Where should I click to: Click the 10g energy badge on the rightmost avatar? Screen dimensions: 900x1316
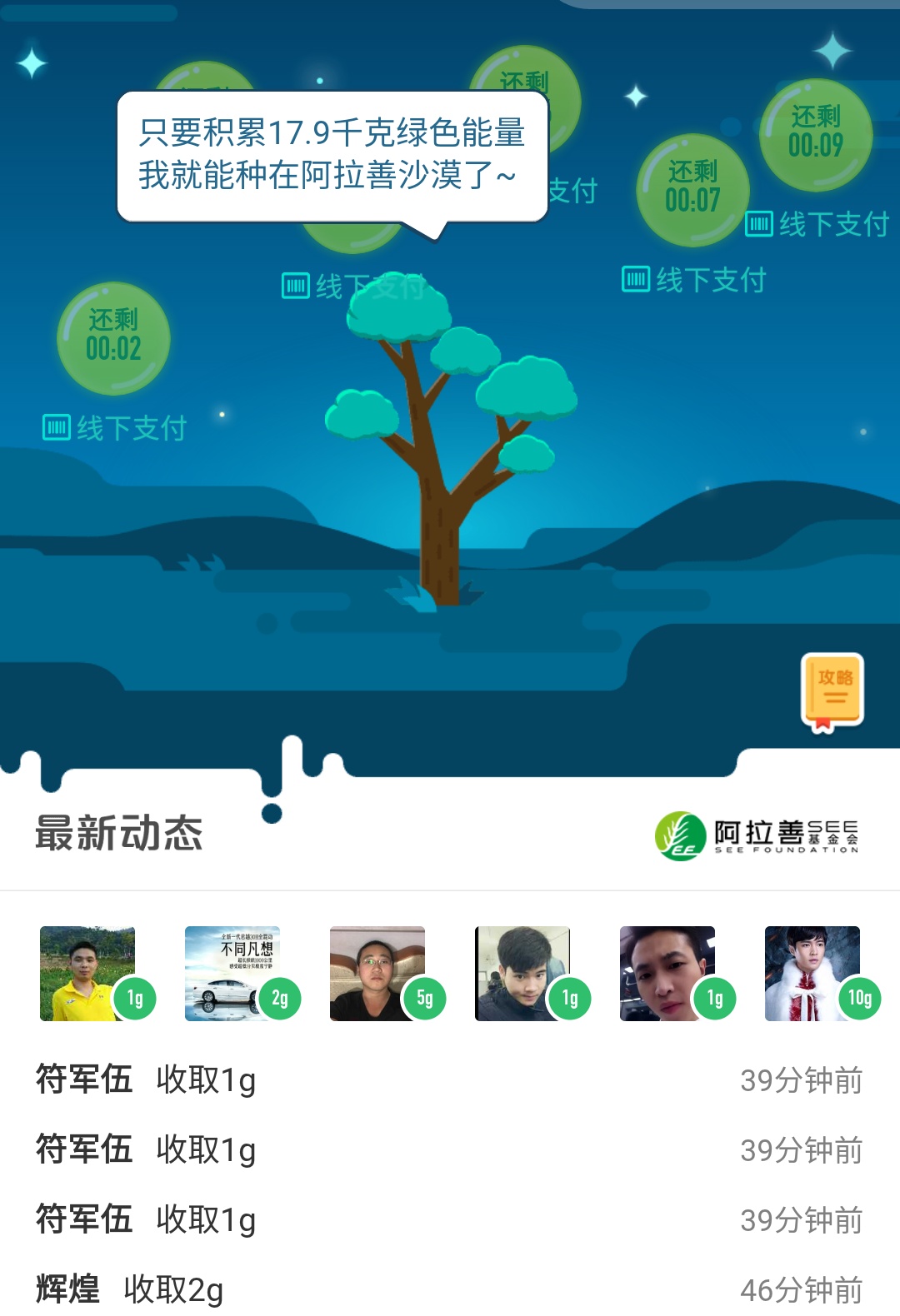861,996
